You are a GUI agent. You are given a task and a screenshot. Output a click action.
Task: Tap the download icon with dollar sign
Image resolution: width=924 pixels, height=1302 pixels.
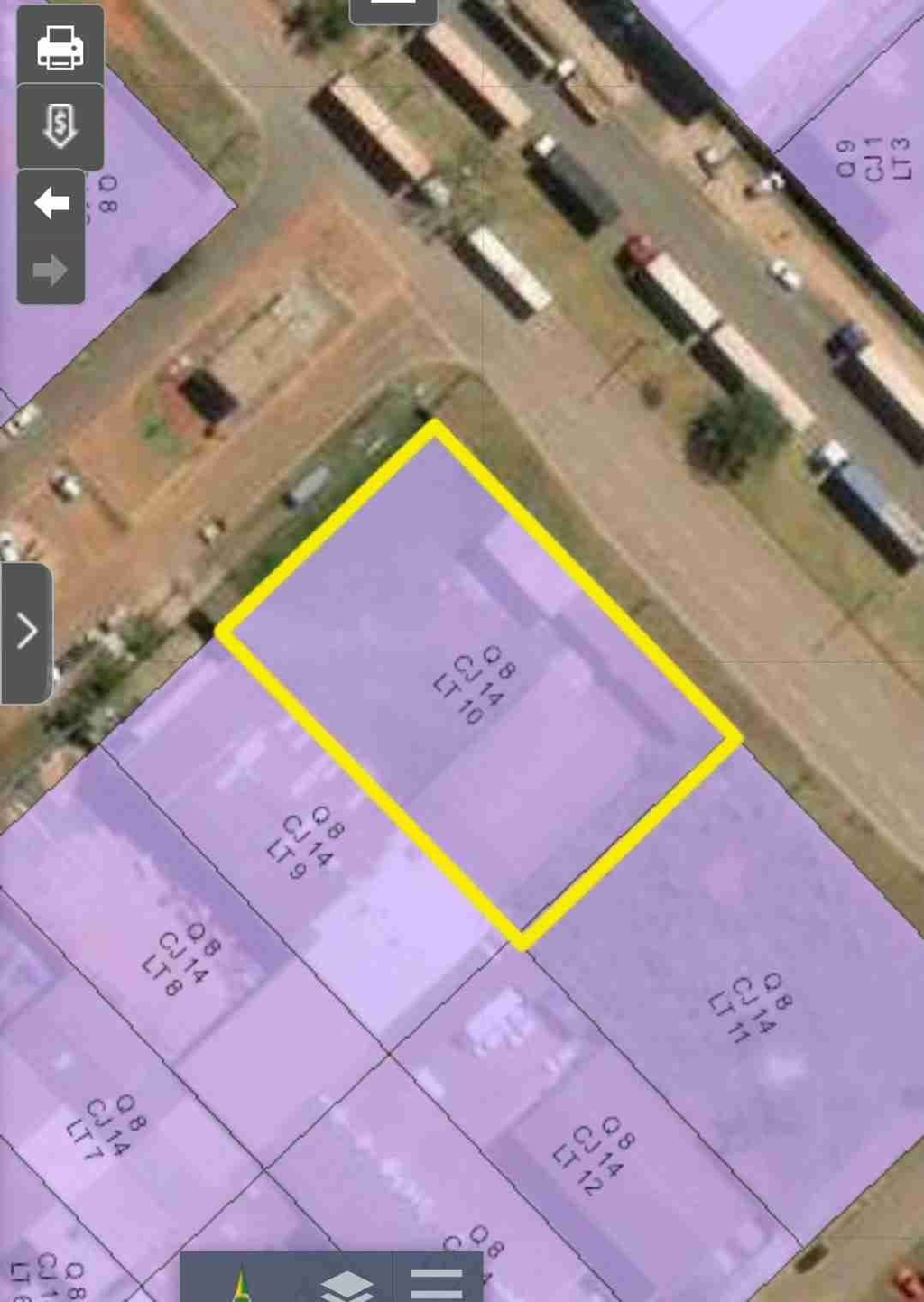pyautogui.click(x=60, y=126)
